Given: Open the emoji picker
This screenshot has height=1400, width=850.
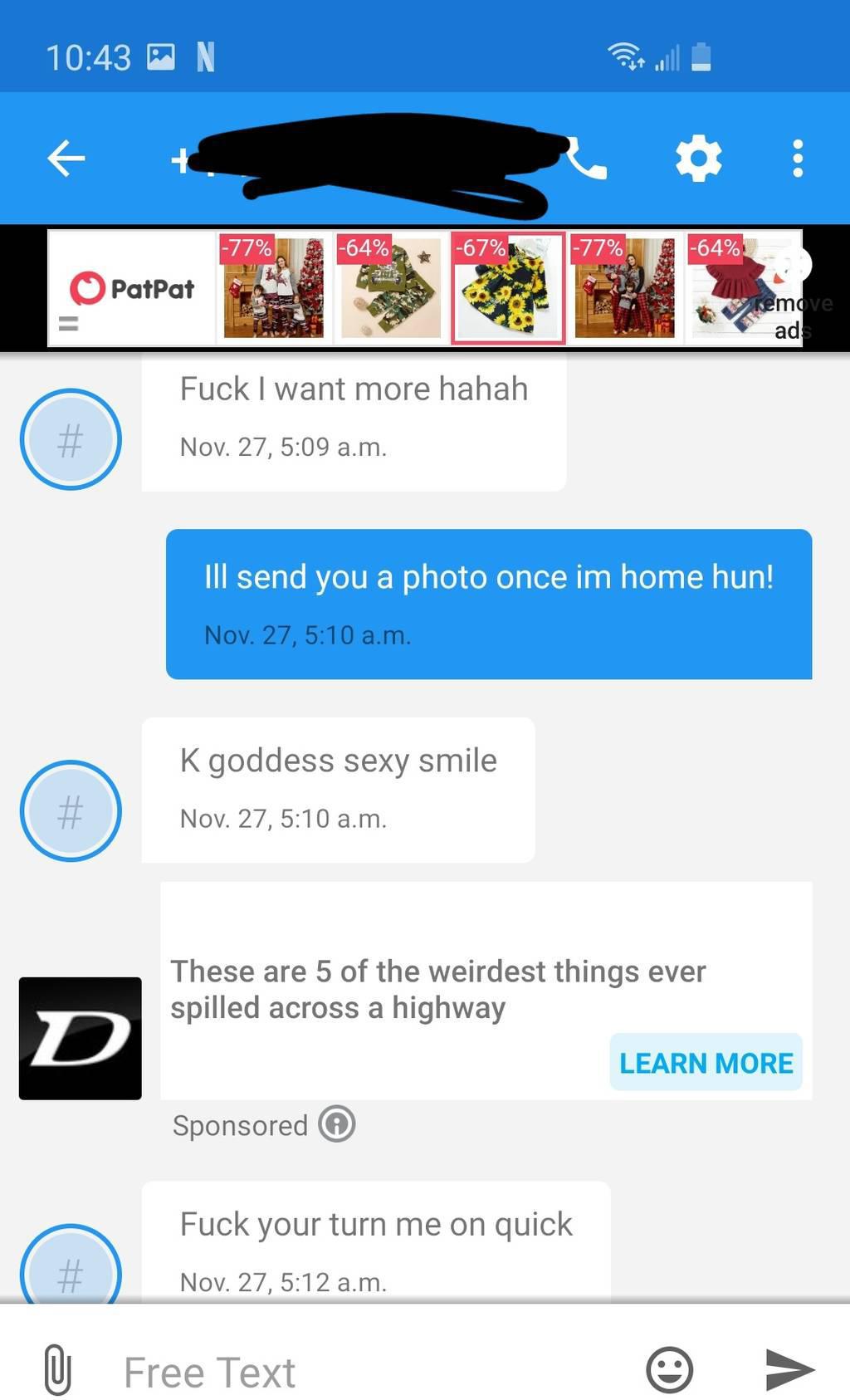Looking at the screenshot, I should [669, 1369].
